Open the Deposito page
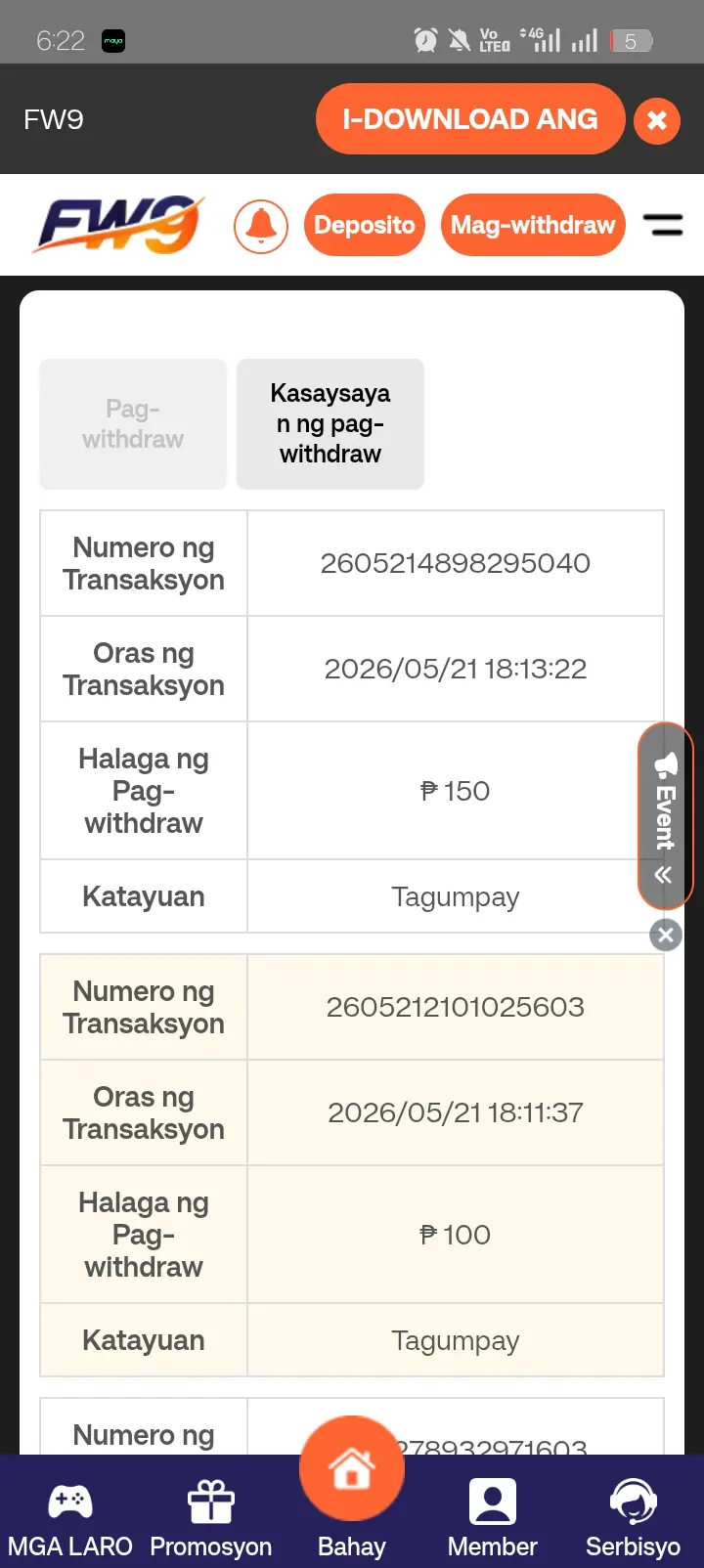Screen dimensions: 704x1568 (365, 225)
